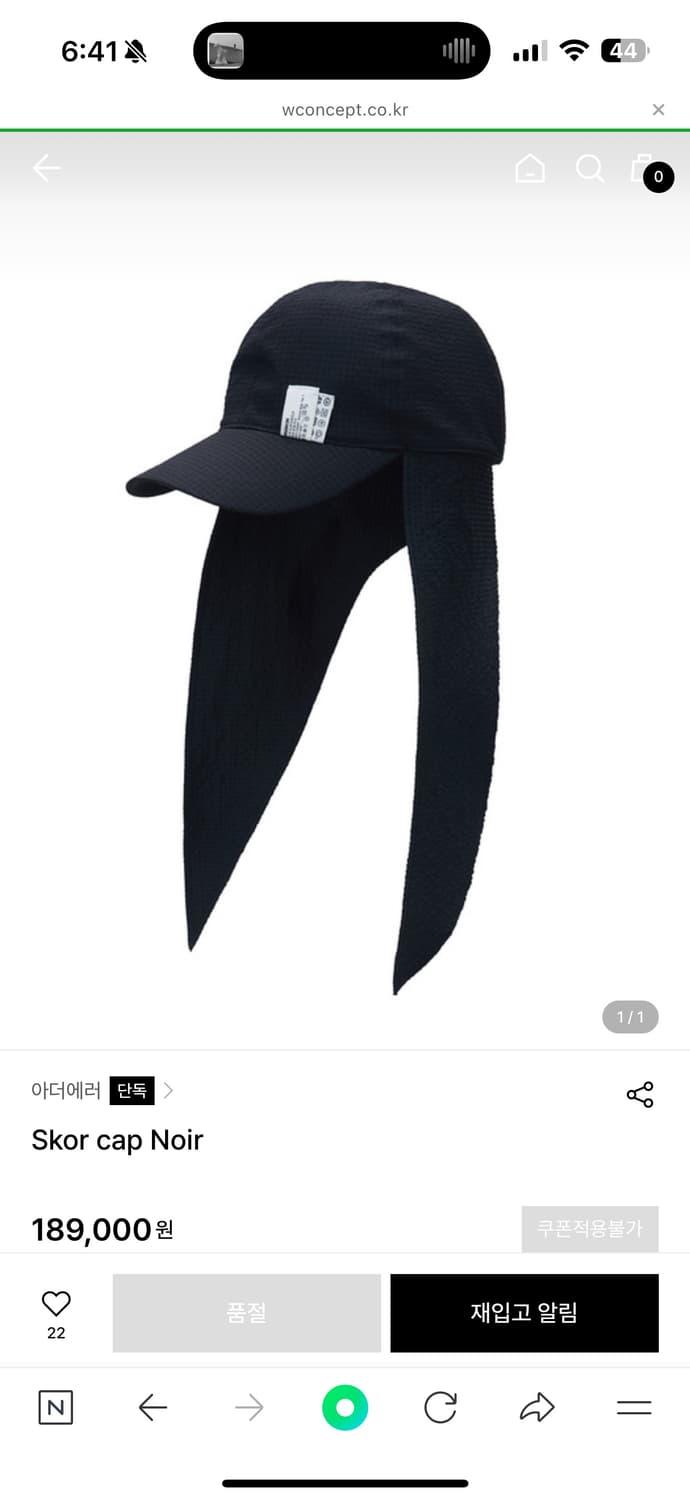Share the Skor cap Noir product

pyautogui.click(x=640, y=1094)
